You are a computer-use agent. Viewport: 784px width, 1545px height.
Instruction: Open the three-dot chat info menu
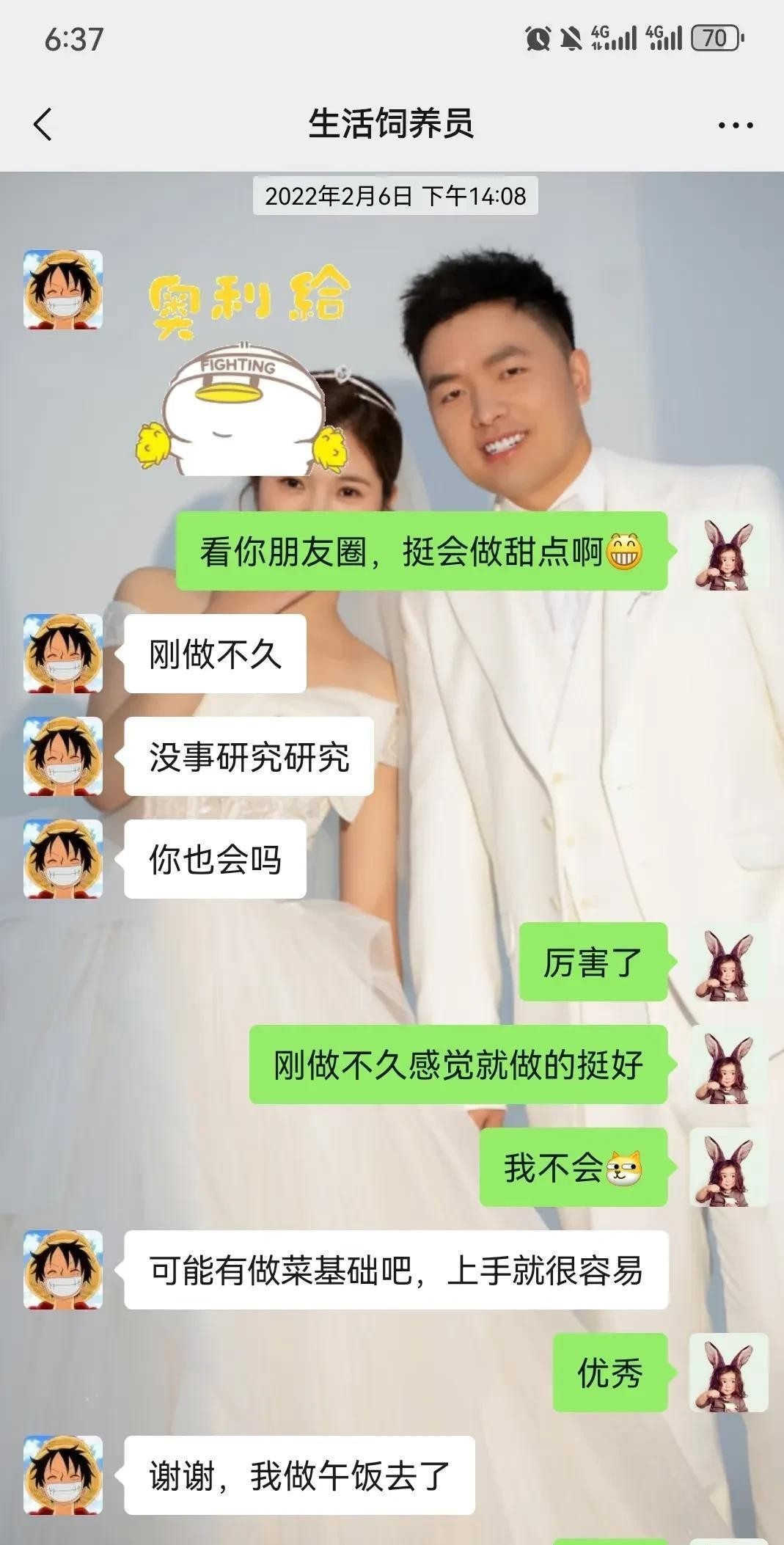pos(735,125)
